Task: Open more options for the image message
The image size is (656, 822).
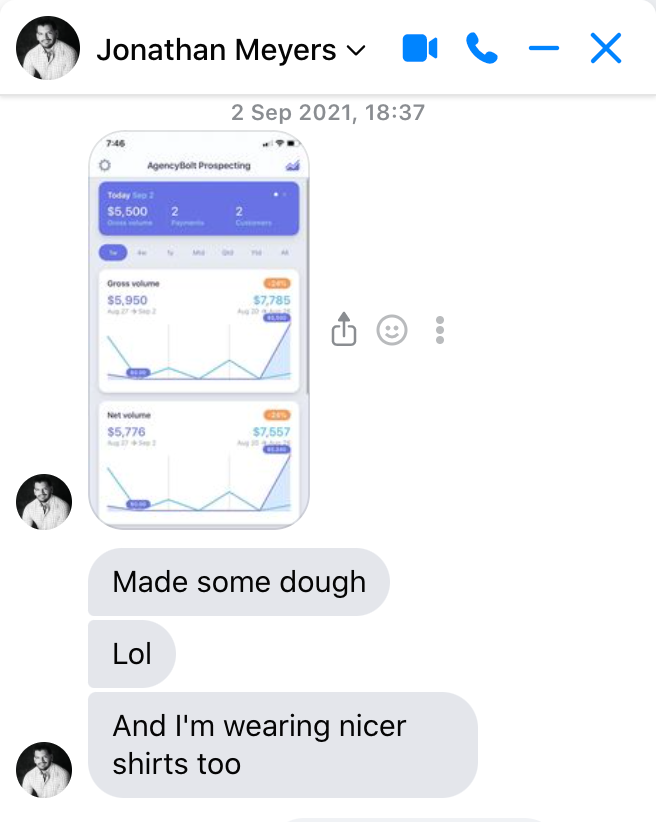Action: [x=440, y=329]
